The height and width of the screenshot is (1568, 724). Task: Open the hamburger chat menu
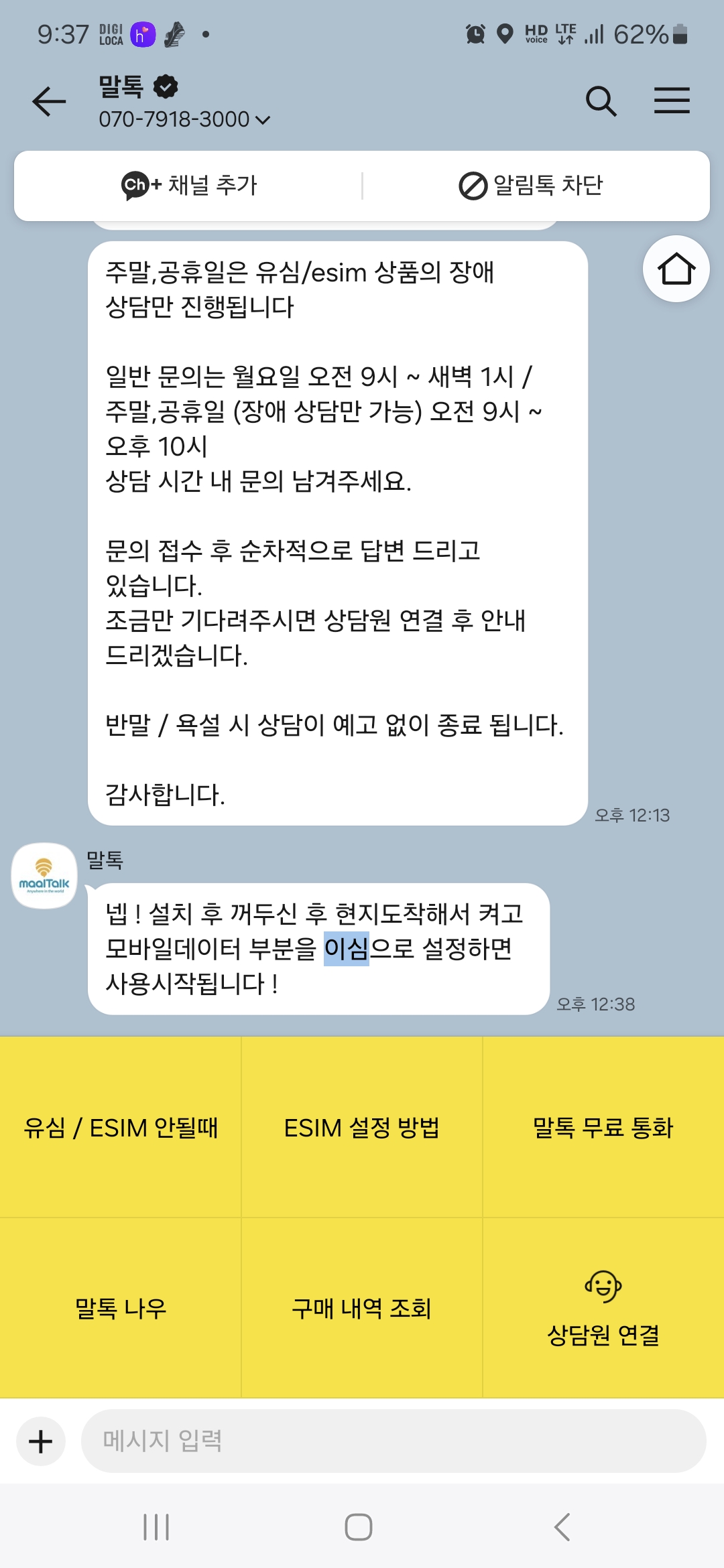pos(672,101)
